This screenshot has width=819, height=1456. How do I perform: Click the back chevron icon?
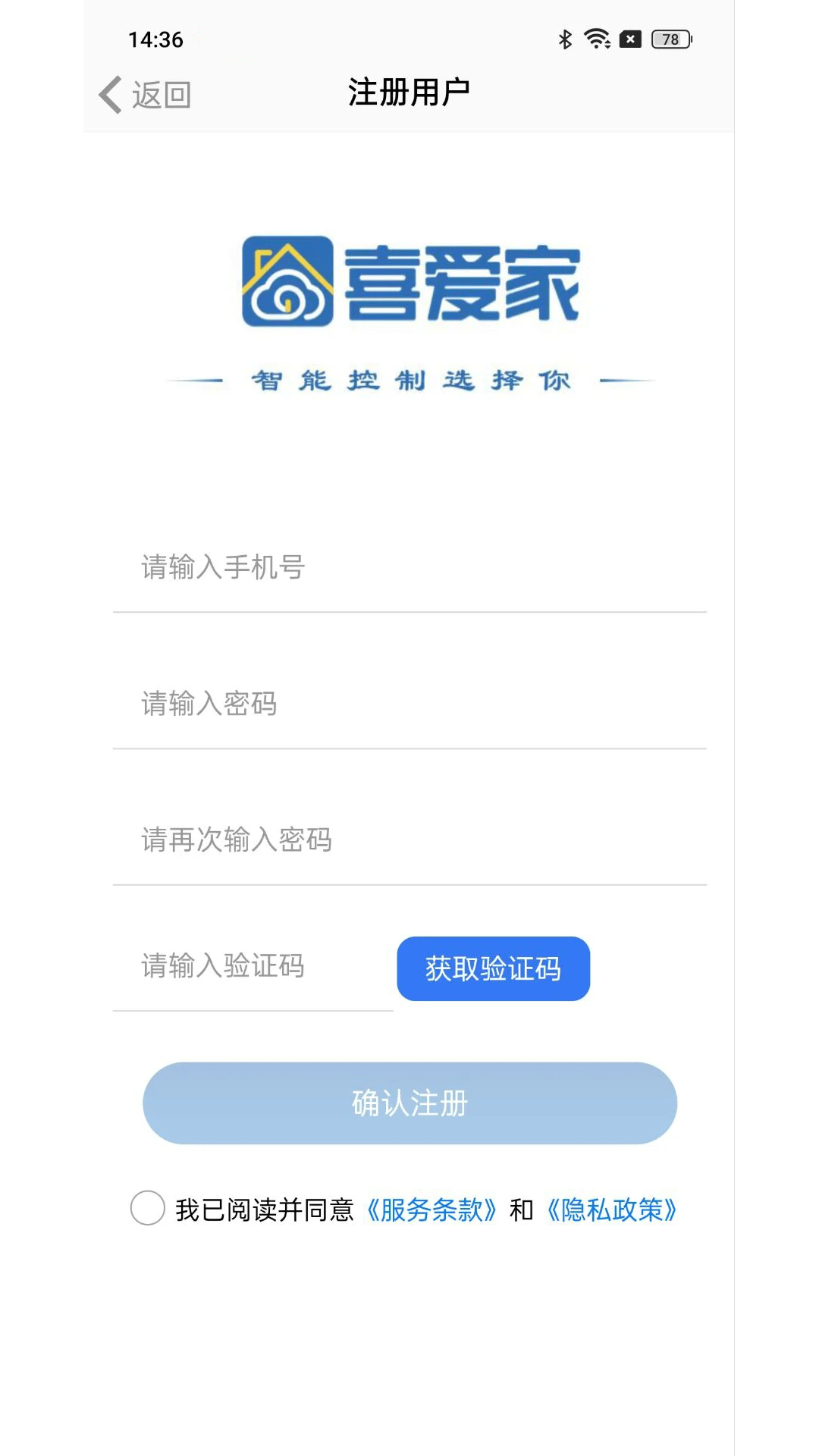click(108, 94)
